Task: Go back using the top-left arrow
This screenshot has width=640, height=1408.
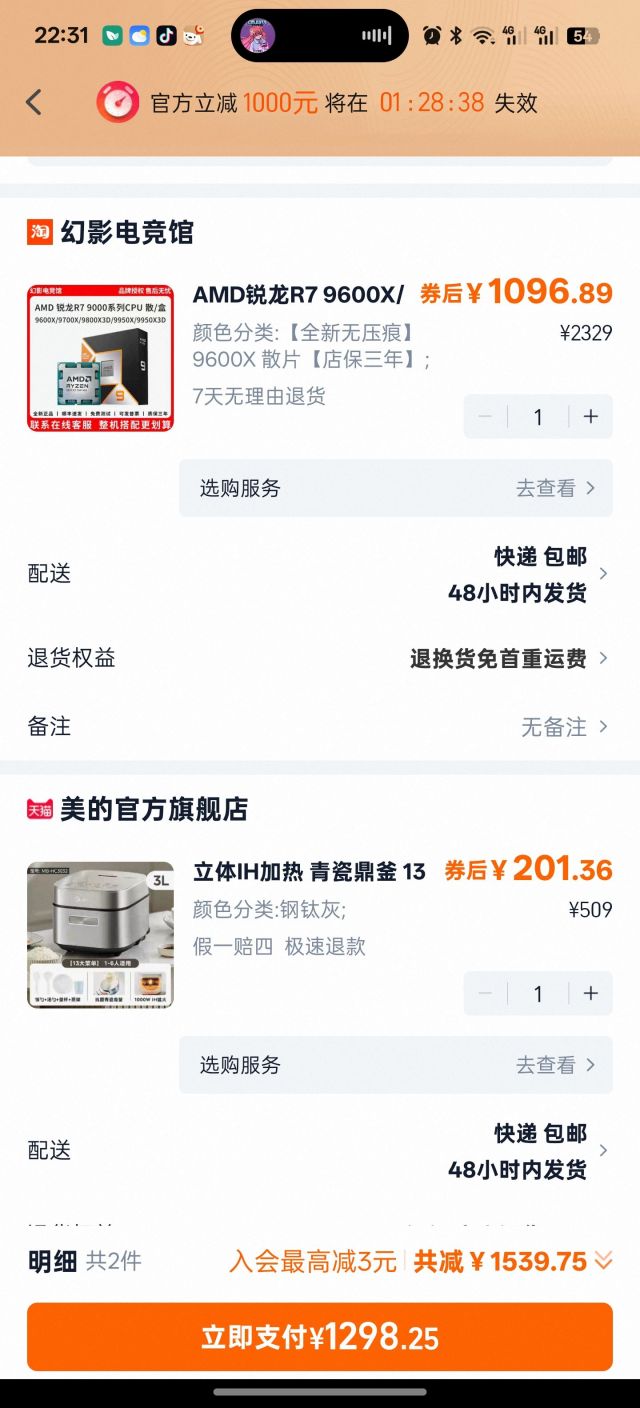Action: 34,102
